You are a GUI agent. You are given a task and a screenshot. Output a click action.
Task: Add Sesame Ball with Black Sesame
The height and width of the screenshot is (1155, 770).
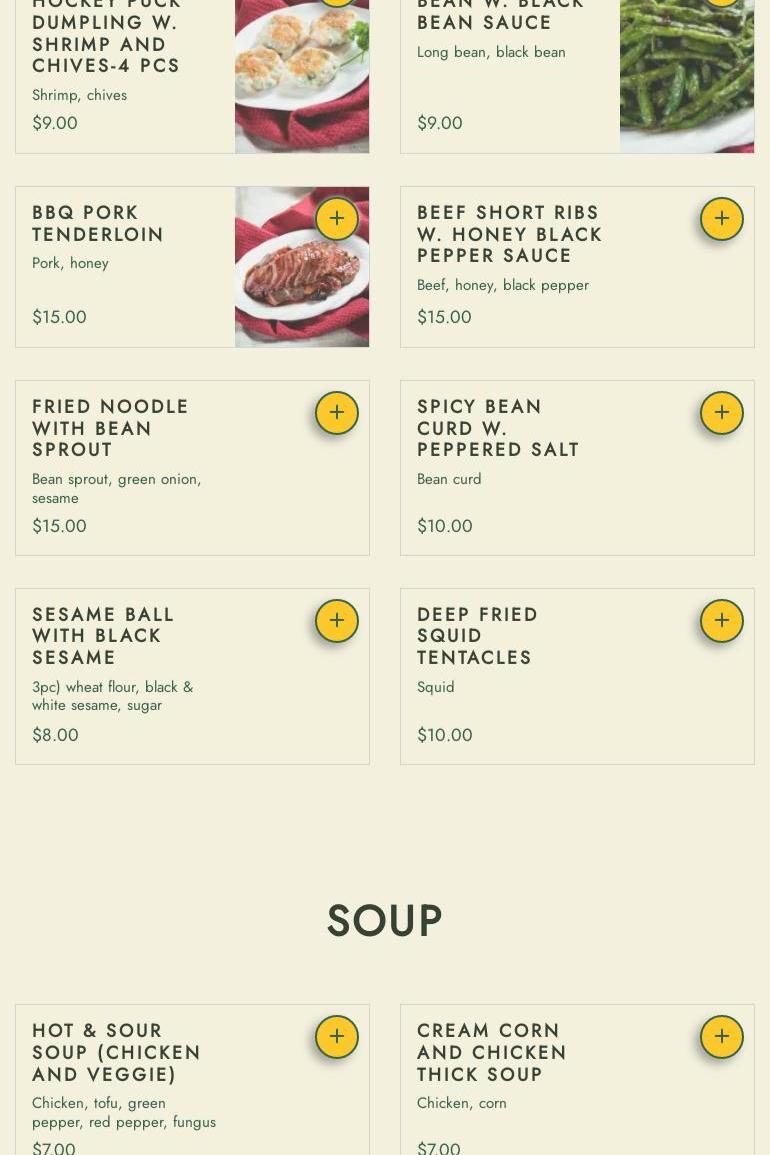click(337, 621)
